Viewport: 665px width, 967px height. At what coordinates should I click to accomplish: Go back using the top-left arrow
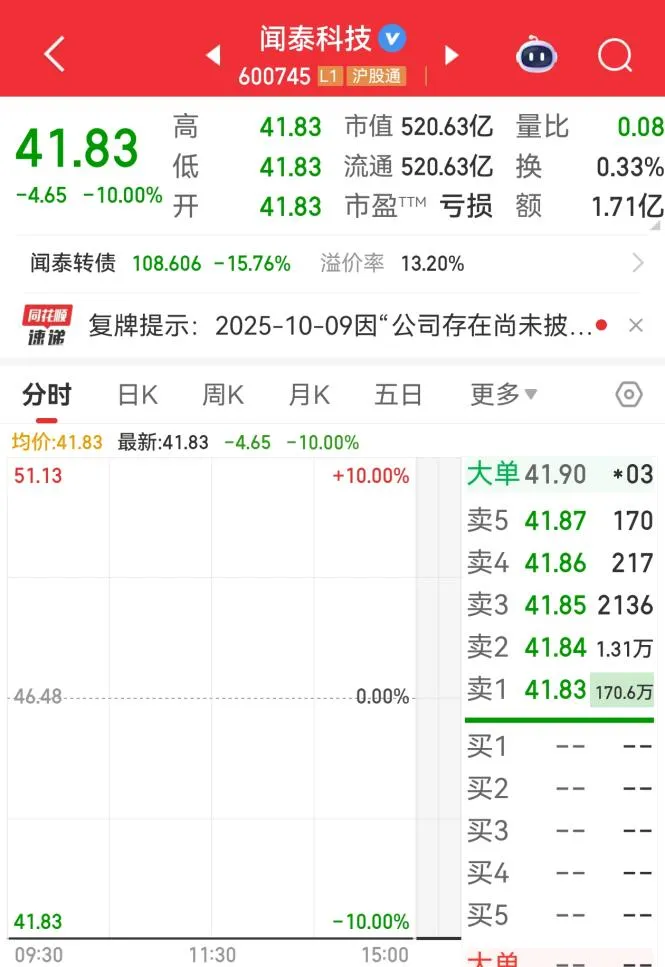54,54
